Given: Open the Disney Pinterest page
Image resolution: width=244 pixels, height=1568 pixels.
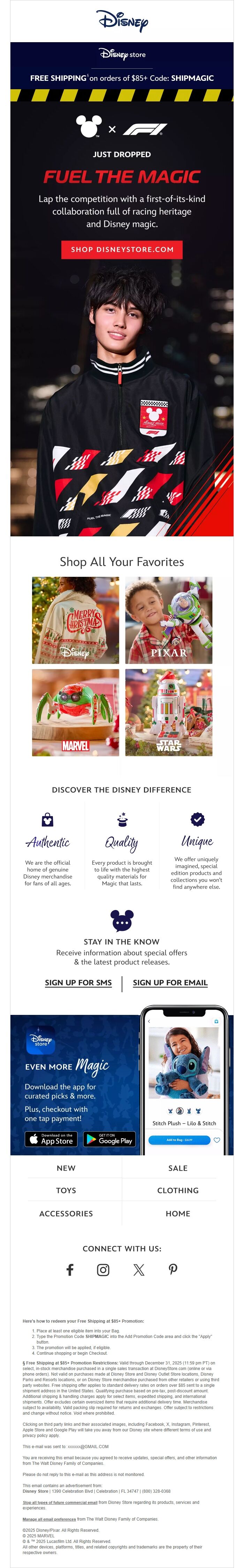Looking at the screenshot, I should [173, 1270].
